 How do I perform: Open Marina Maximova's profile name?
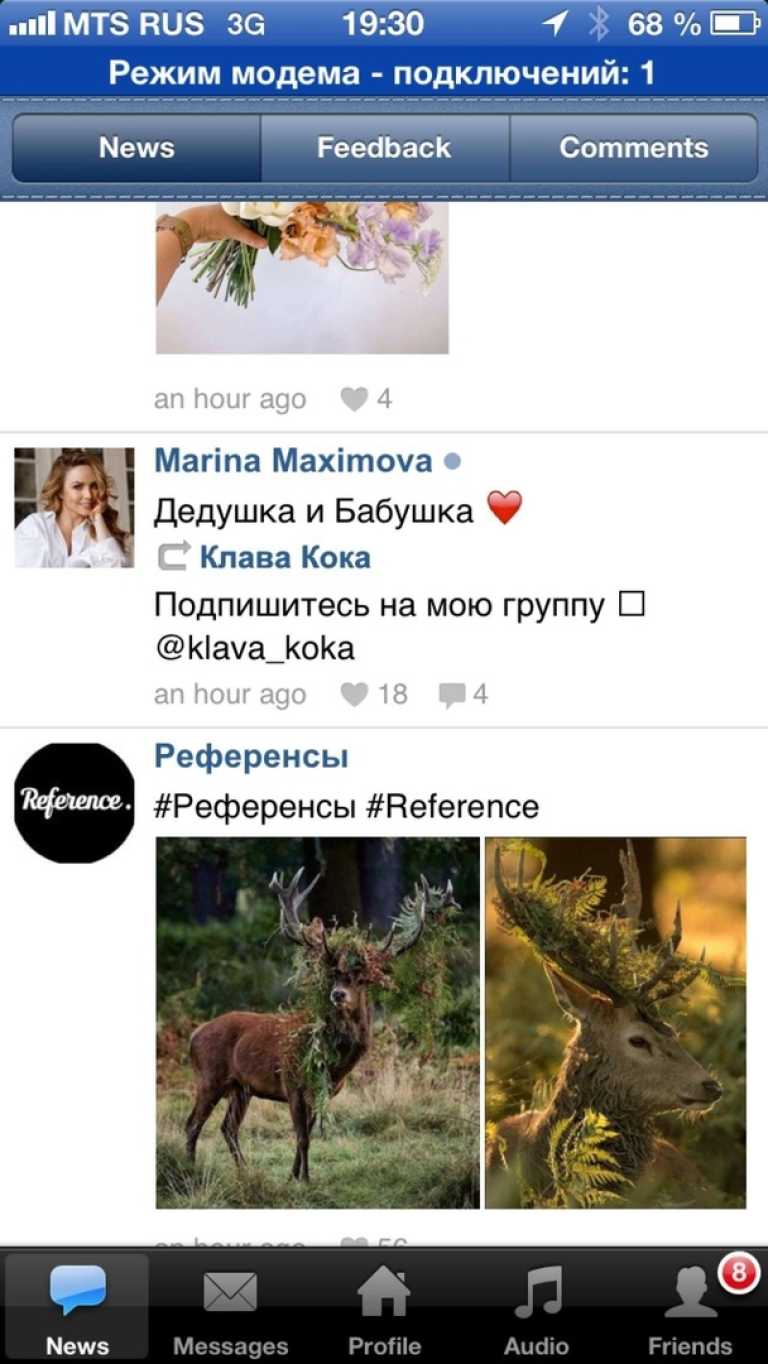click(293, 461)
